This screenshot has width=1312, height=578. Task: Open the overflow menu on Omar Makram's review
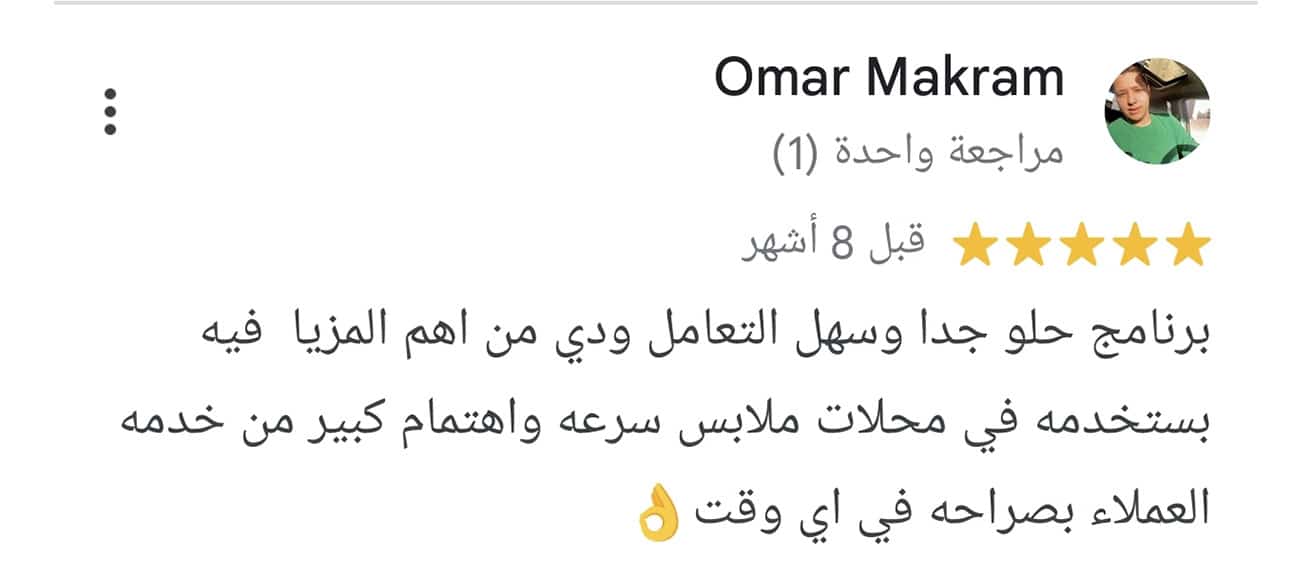coord(110,112)
